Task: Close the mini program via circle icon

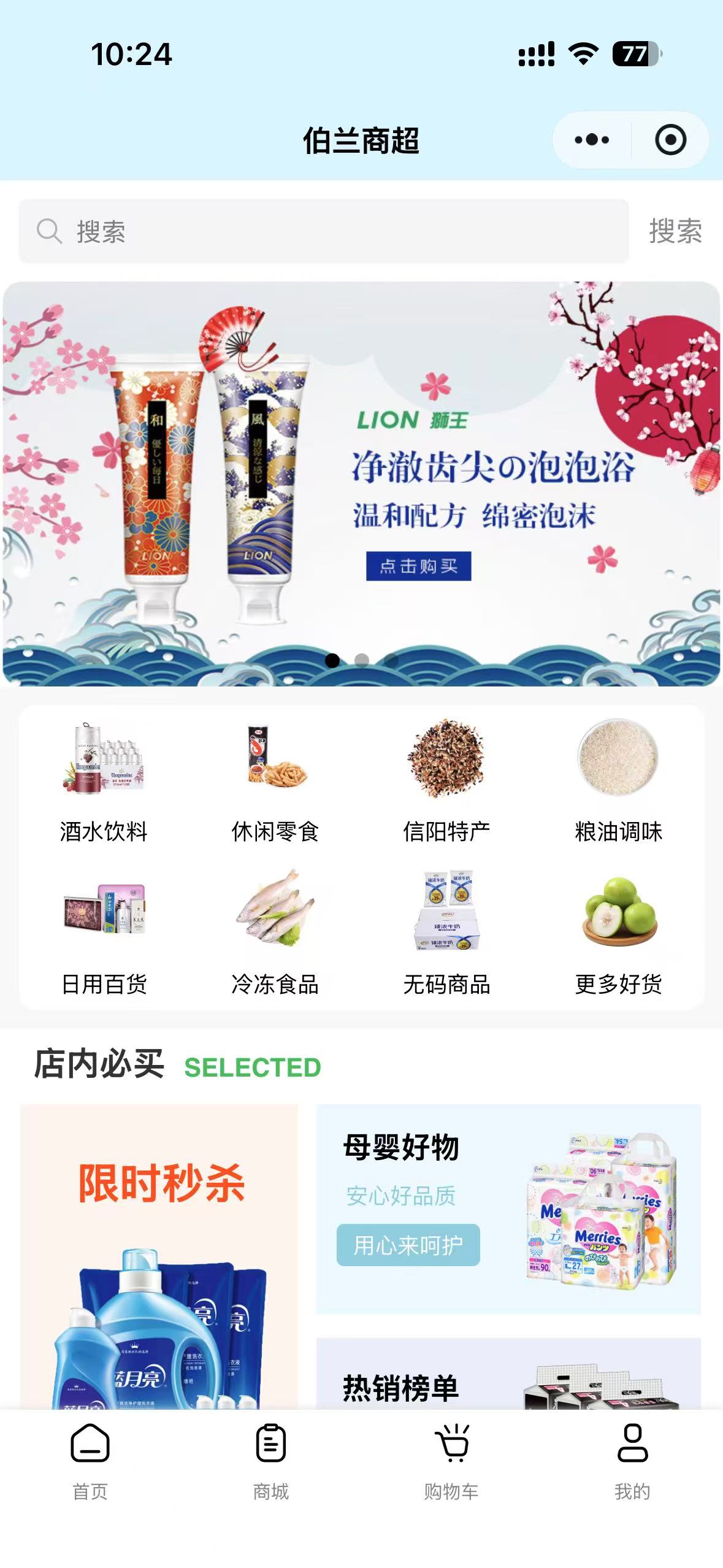Action: click(670, 140)
